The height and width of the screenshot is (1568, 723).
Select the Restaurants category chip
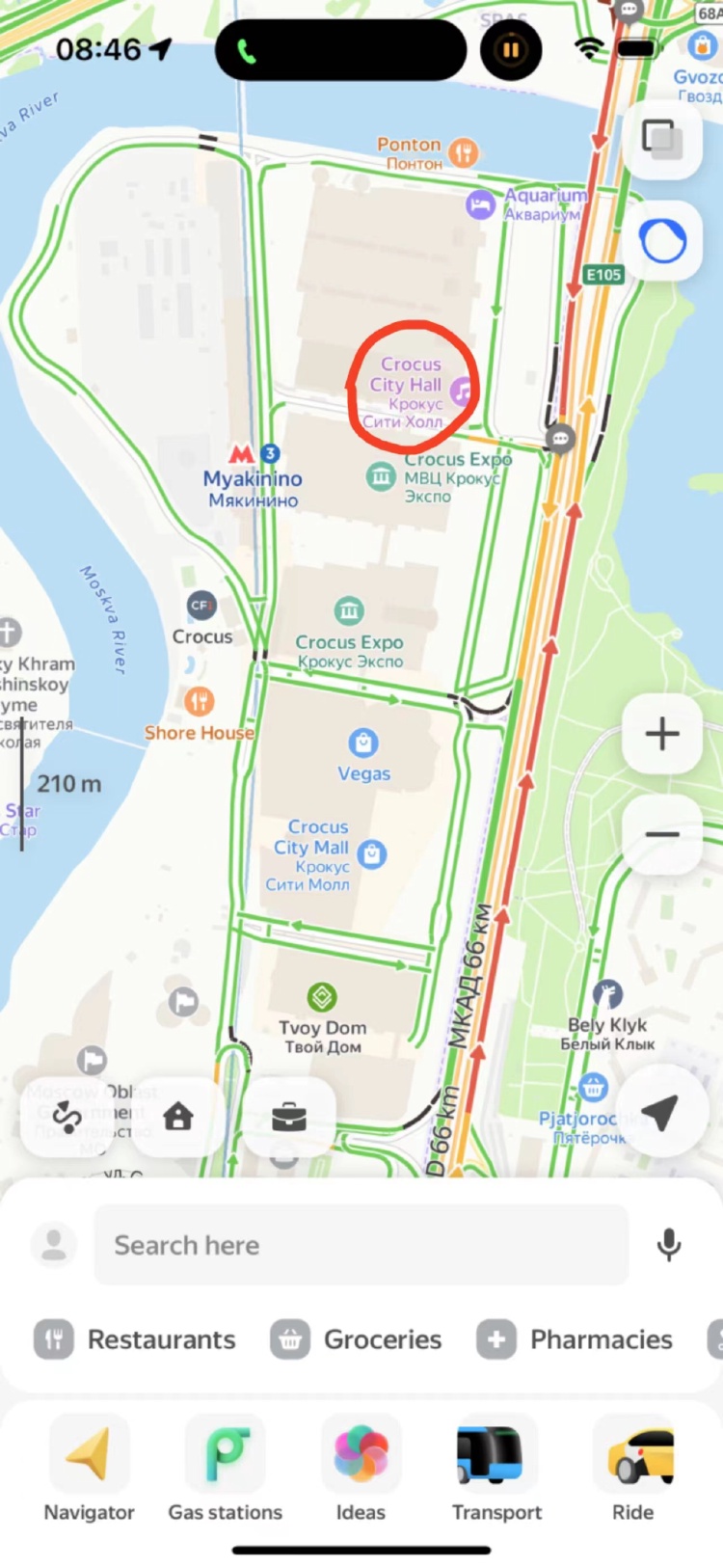tap(136, 1339)
